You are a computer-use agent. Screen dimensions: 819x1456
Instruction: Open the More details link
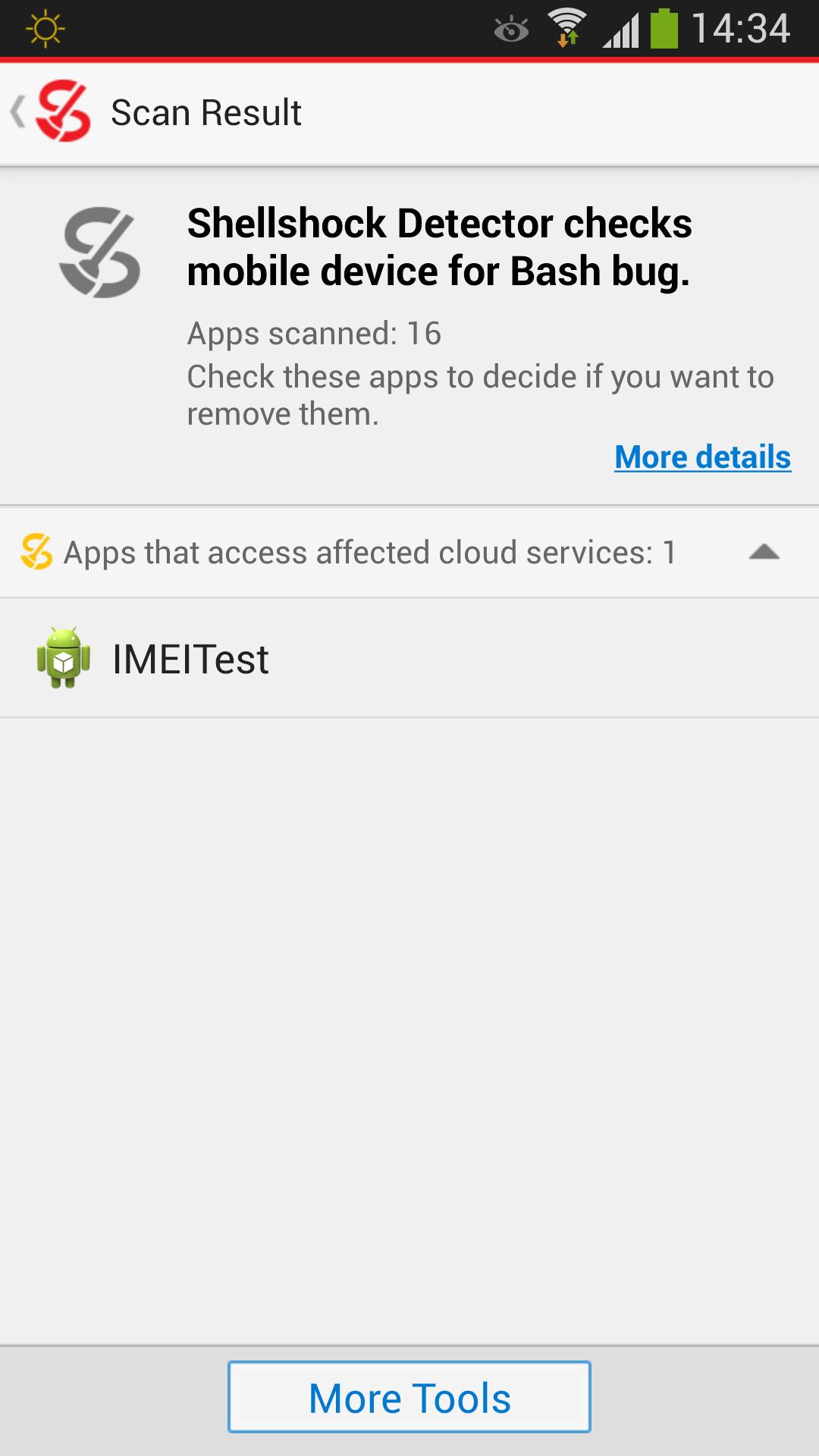(x=702, y=457)
